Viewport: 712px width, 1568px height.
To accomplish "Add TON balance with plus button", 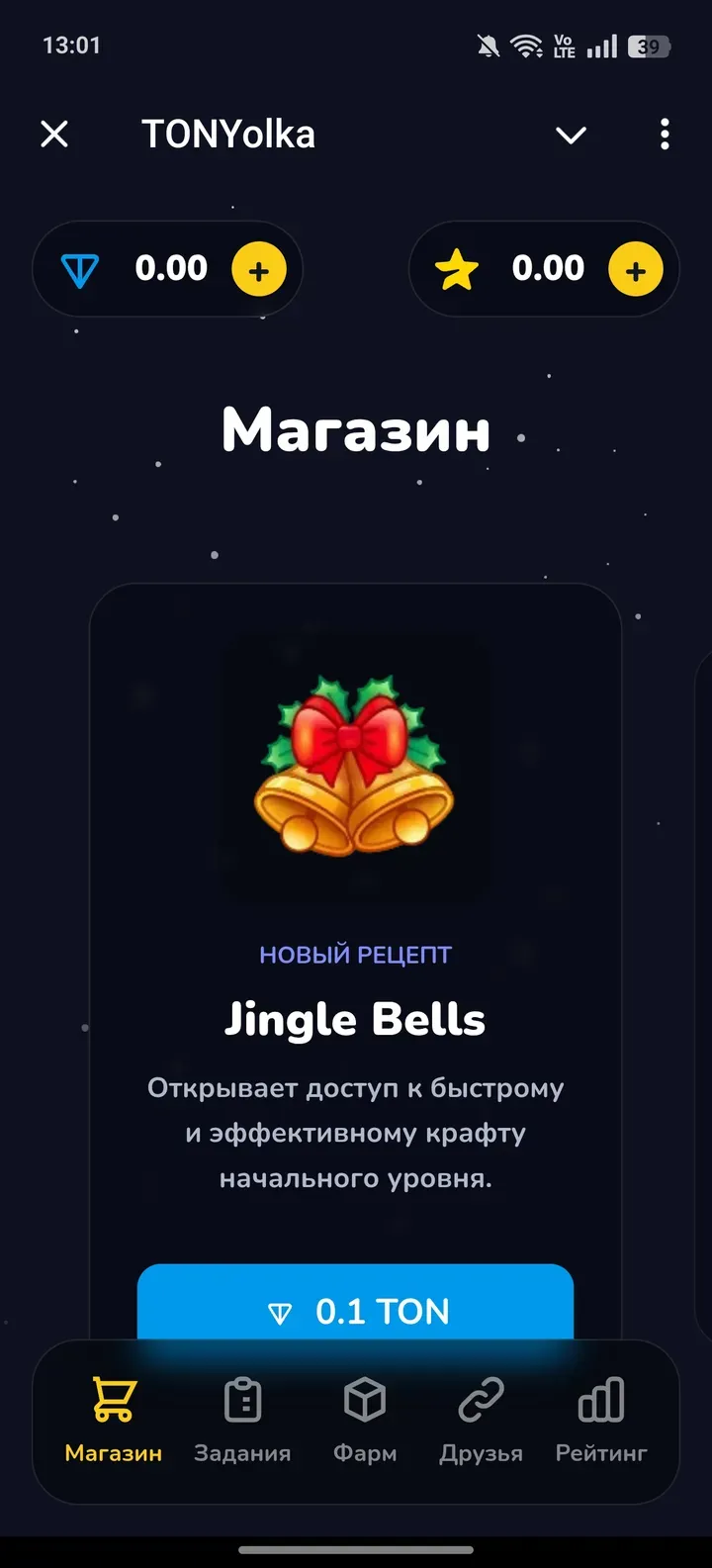I will coord(259,270).
